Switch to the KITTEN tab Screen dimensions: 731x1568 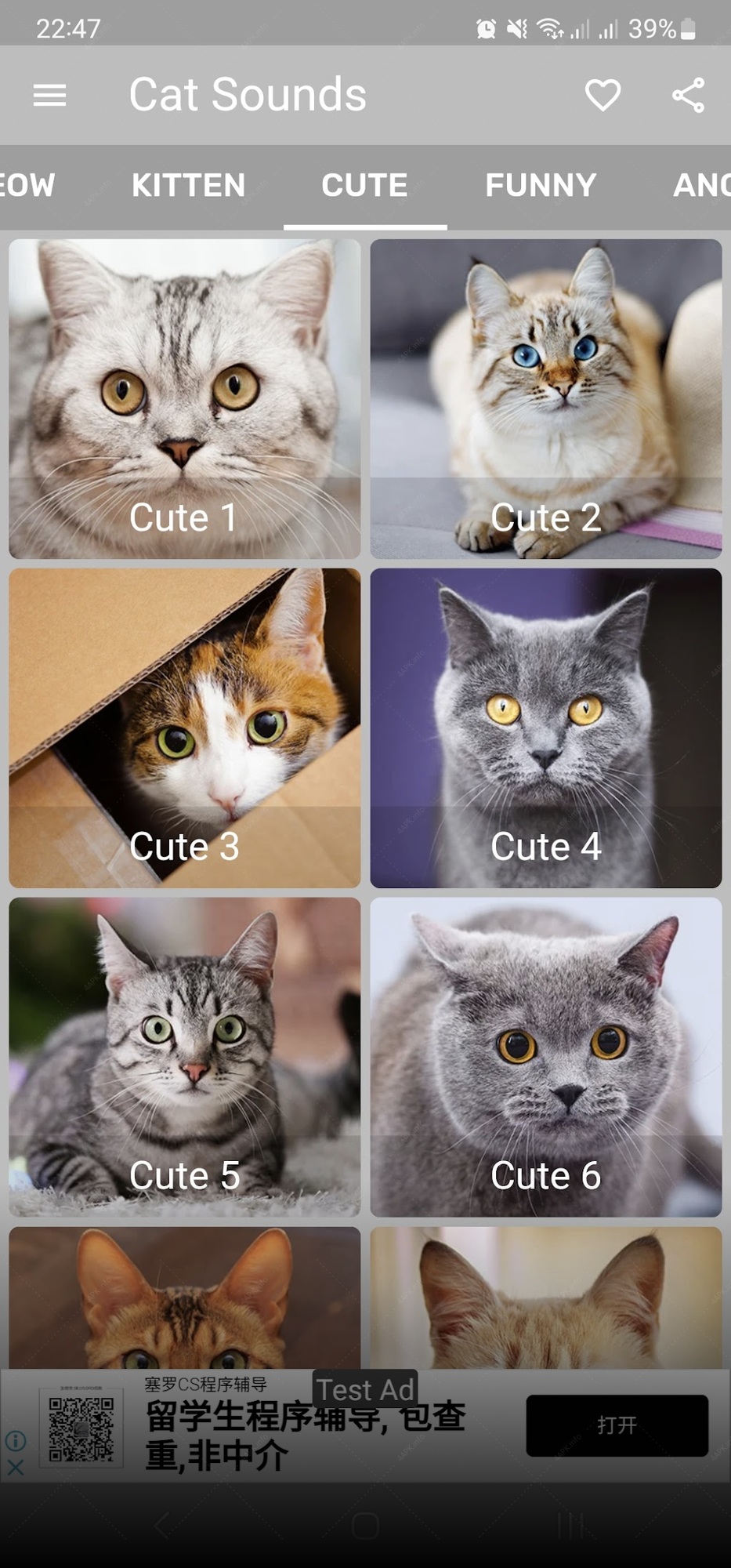188,186
